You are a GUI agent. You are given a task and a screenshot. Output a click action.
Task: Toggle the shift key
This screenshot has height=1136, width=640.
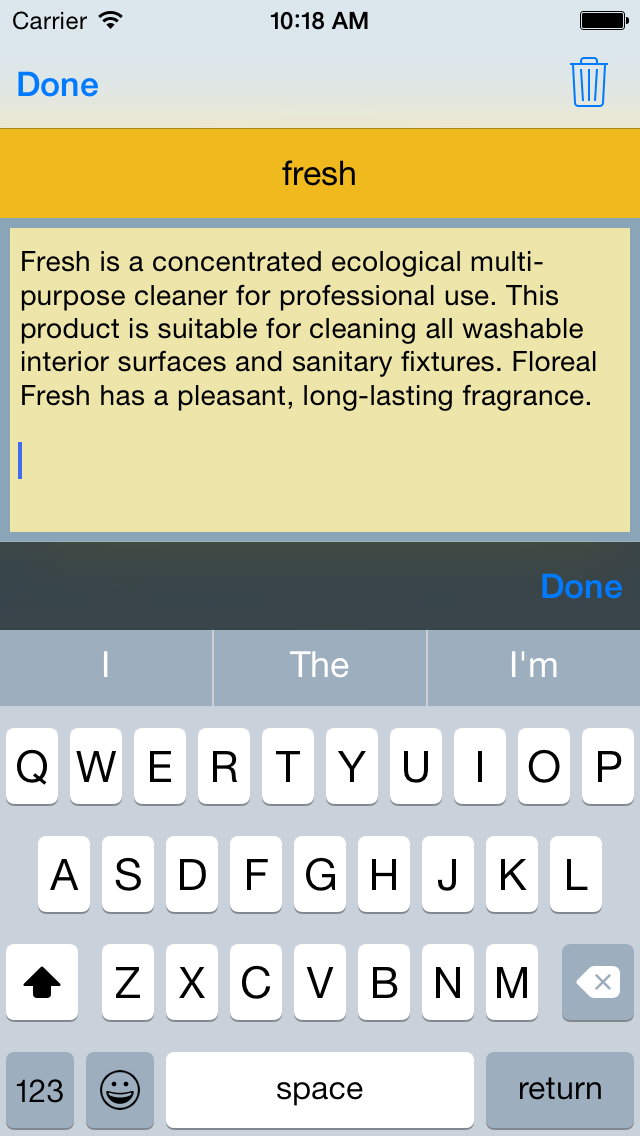(x=41, y=982)
